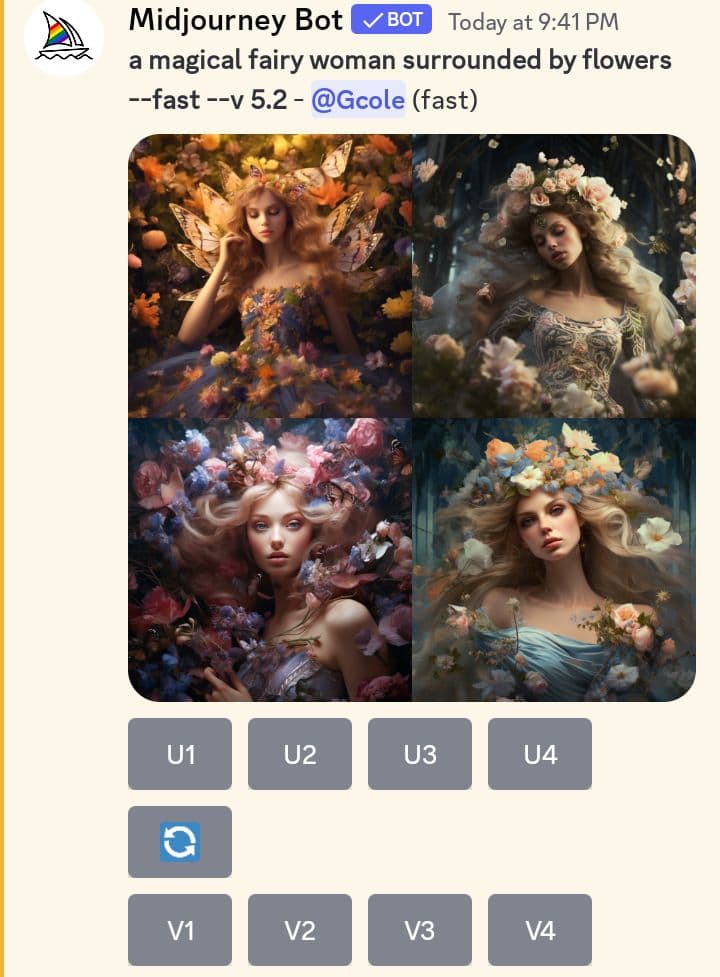Open the @Gcole user mention

click(358, 100)
